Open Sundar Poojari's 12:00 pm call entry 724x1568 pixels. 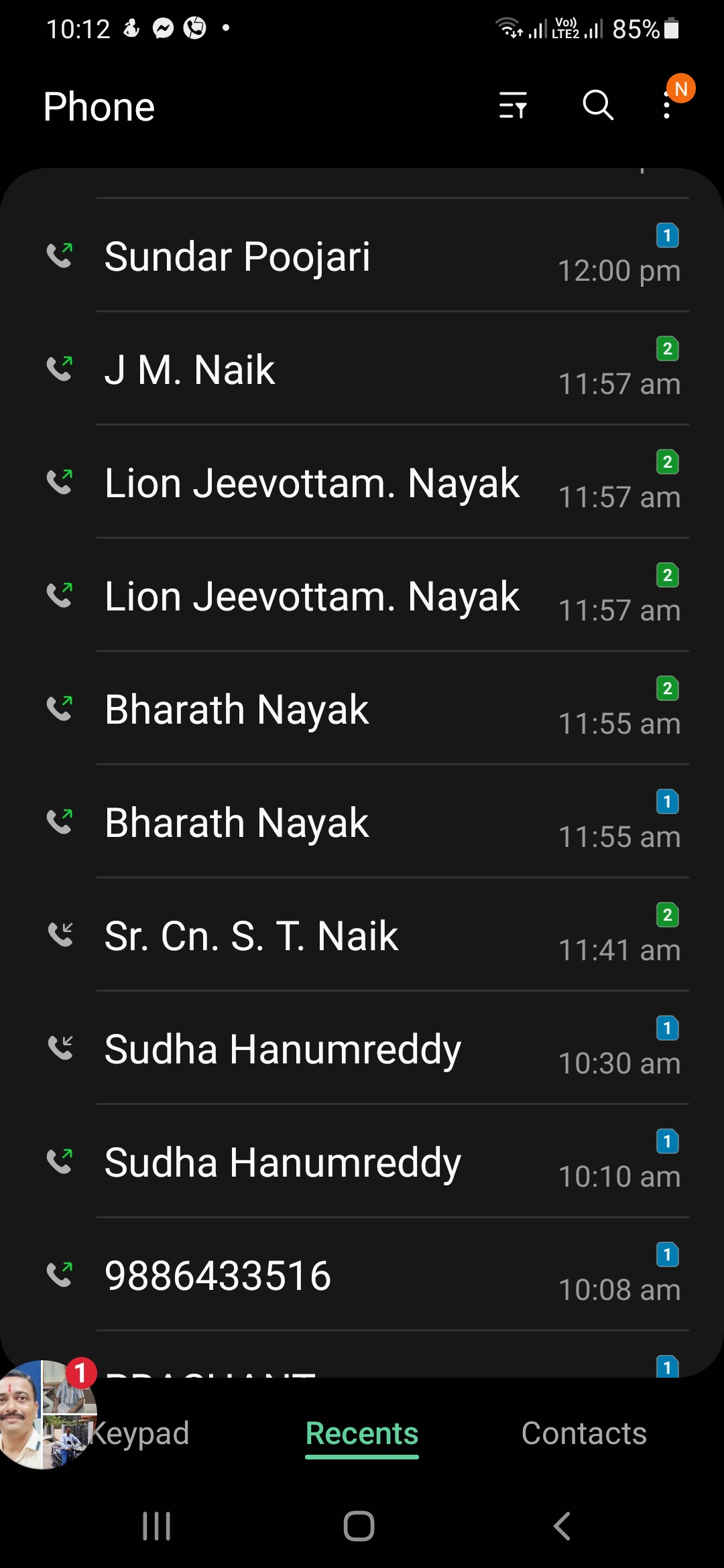coord(362,256)
